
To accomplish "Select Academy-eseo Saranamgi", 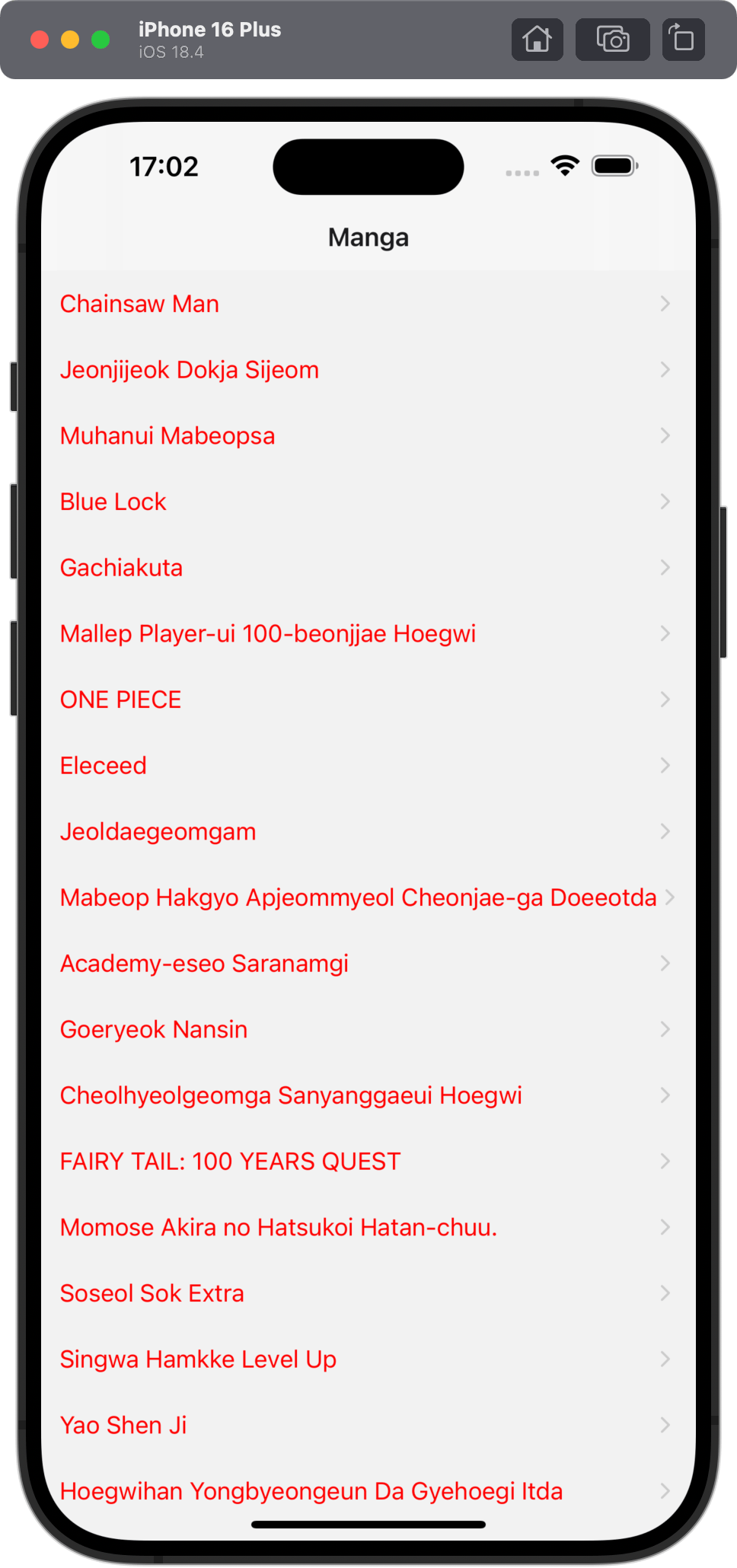I will click(368, 964).
